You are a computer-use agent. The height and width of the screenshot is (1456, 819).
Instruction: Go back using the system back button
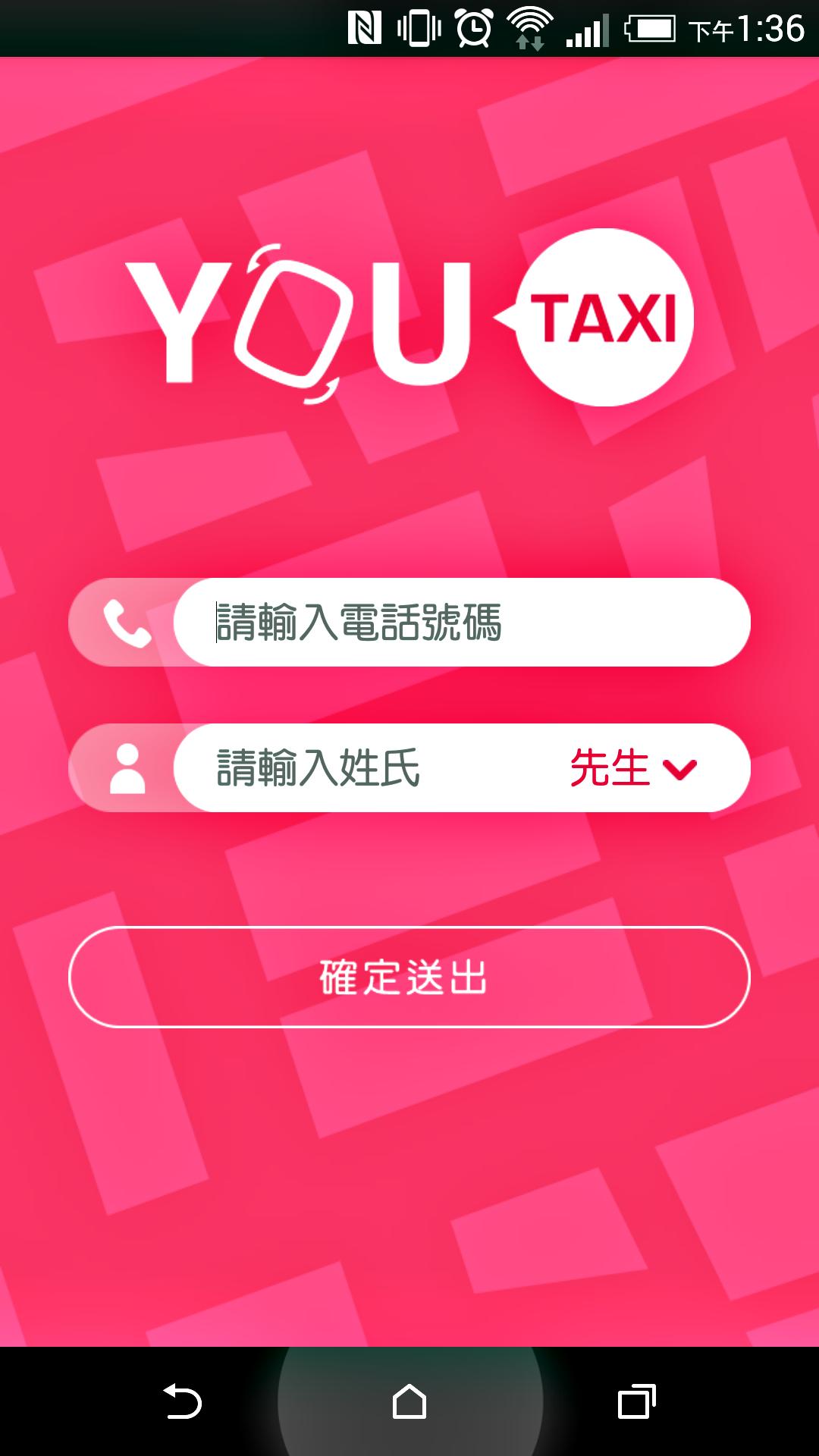[183, 1401]
